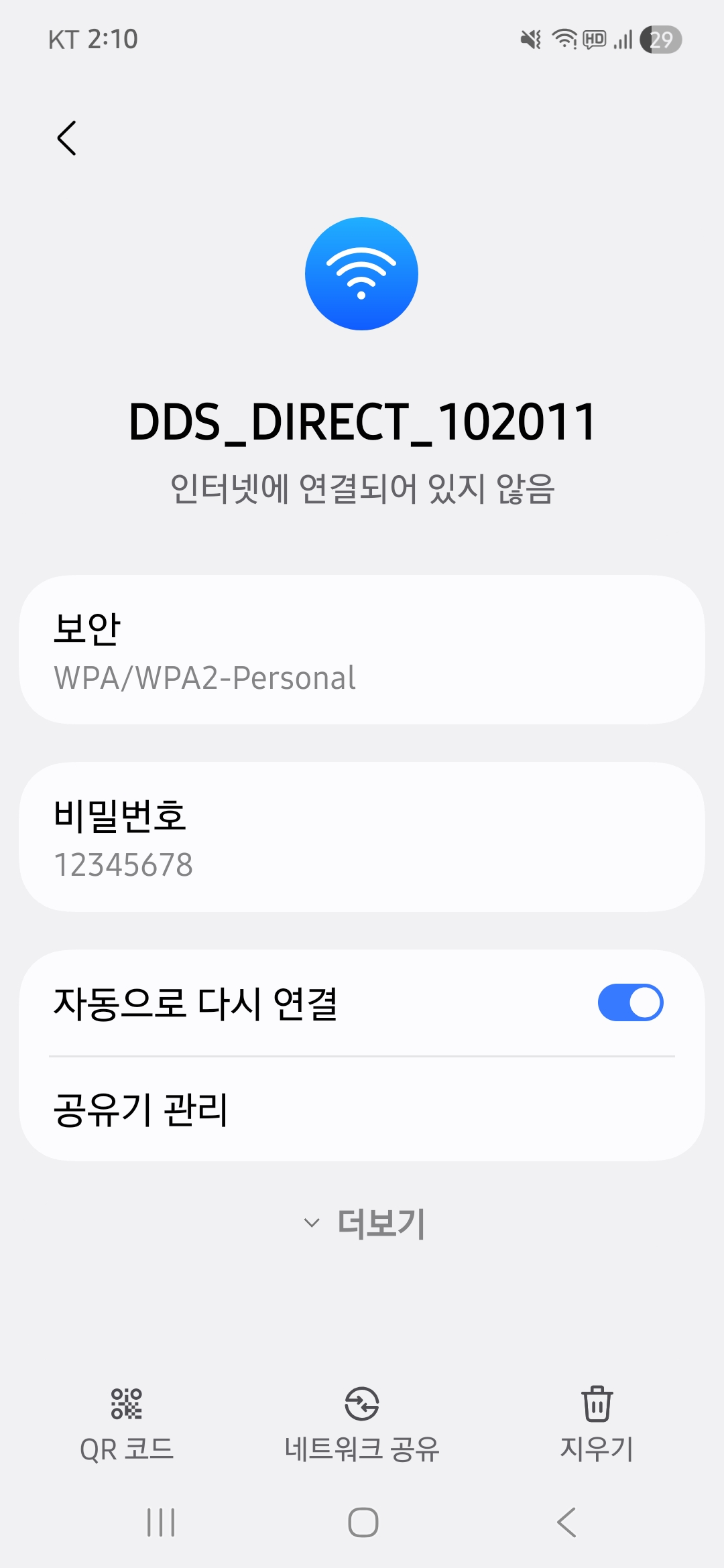Open recent apps from the navigation bar

click(161, 1522)
